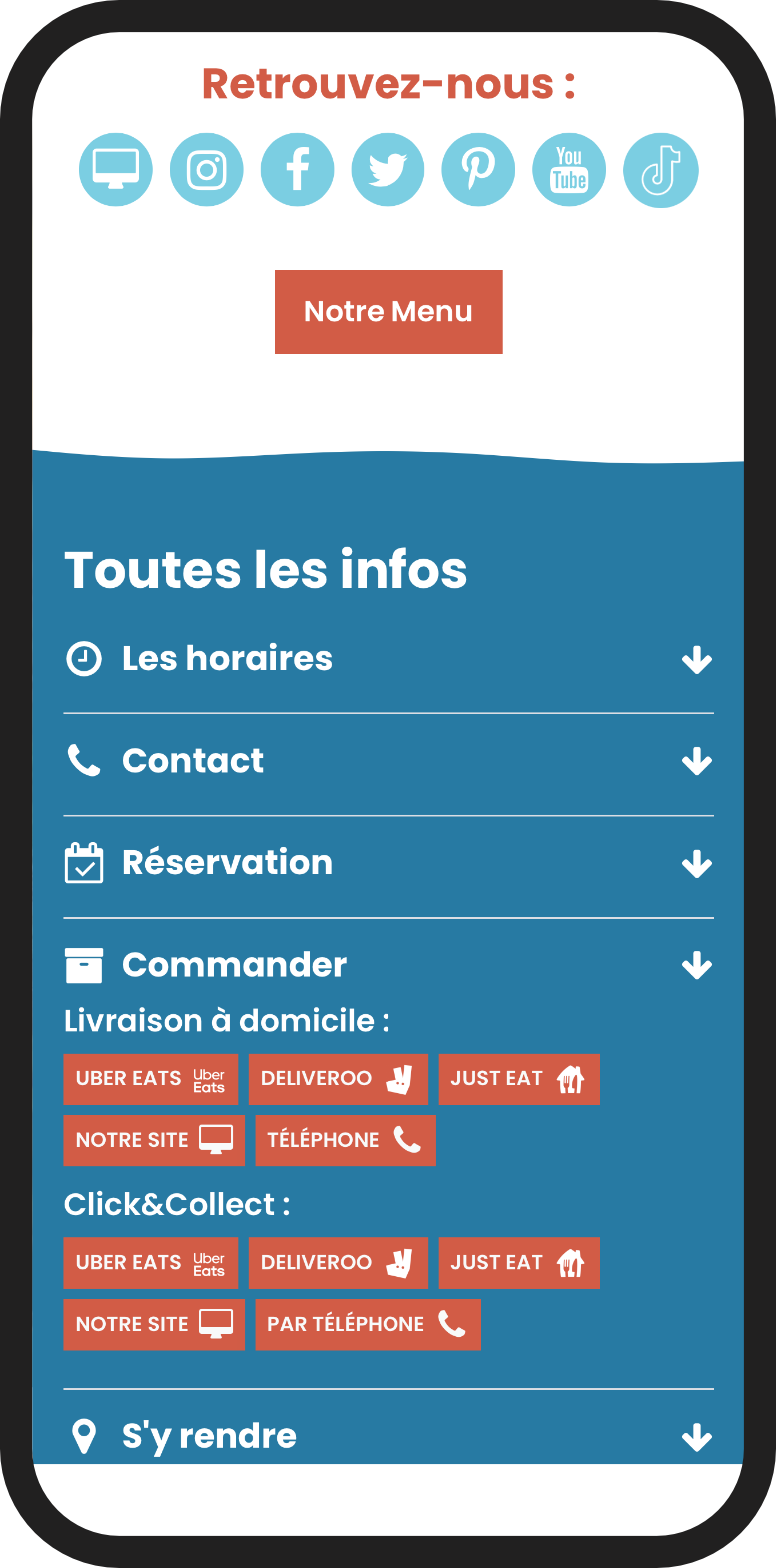
Task: Open the Twitter profile
Action: tap(388, 170)
